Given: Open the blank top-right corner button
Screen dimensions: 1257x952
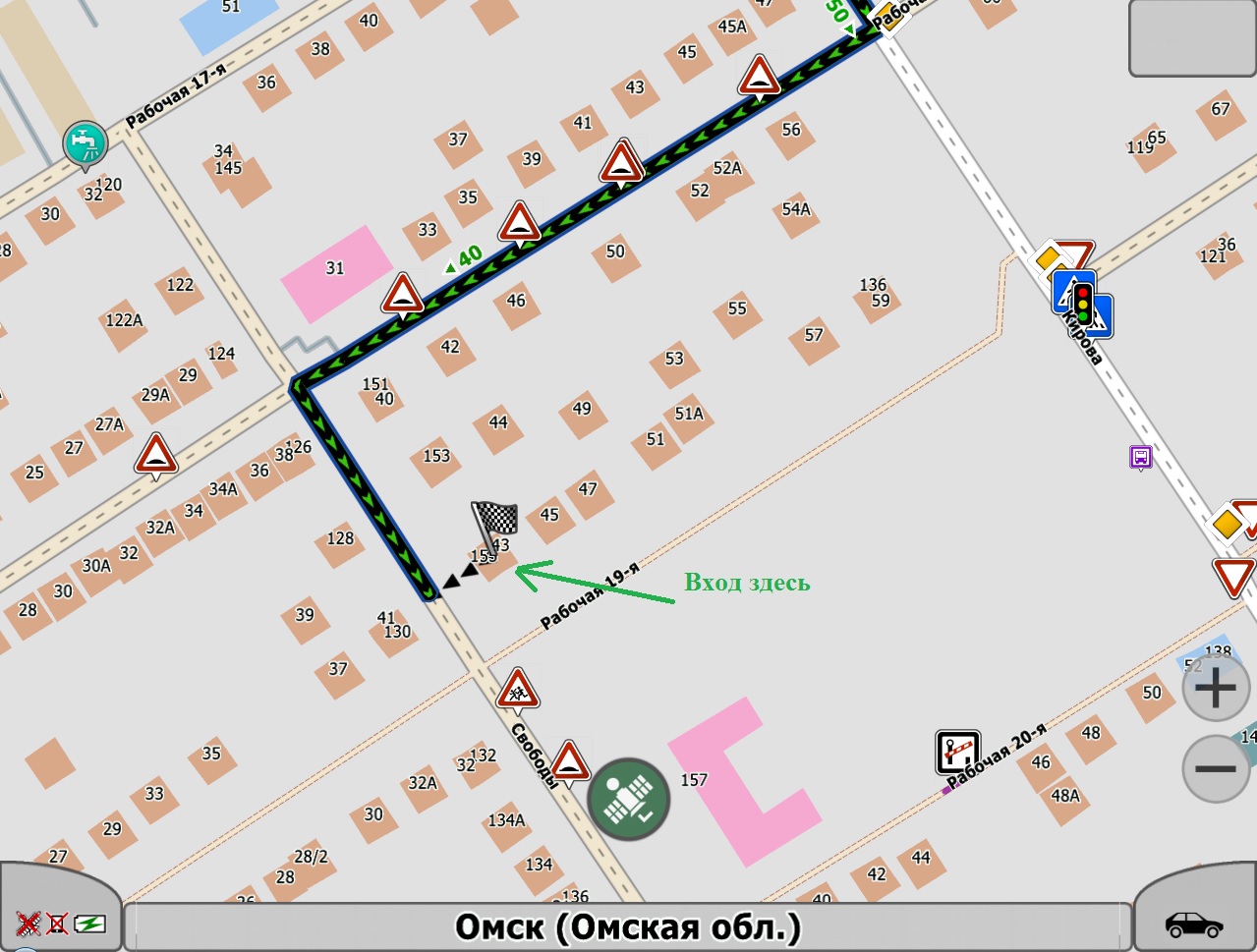Looking at the screenshot, I should pos(1192,37).
